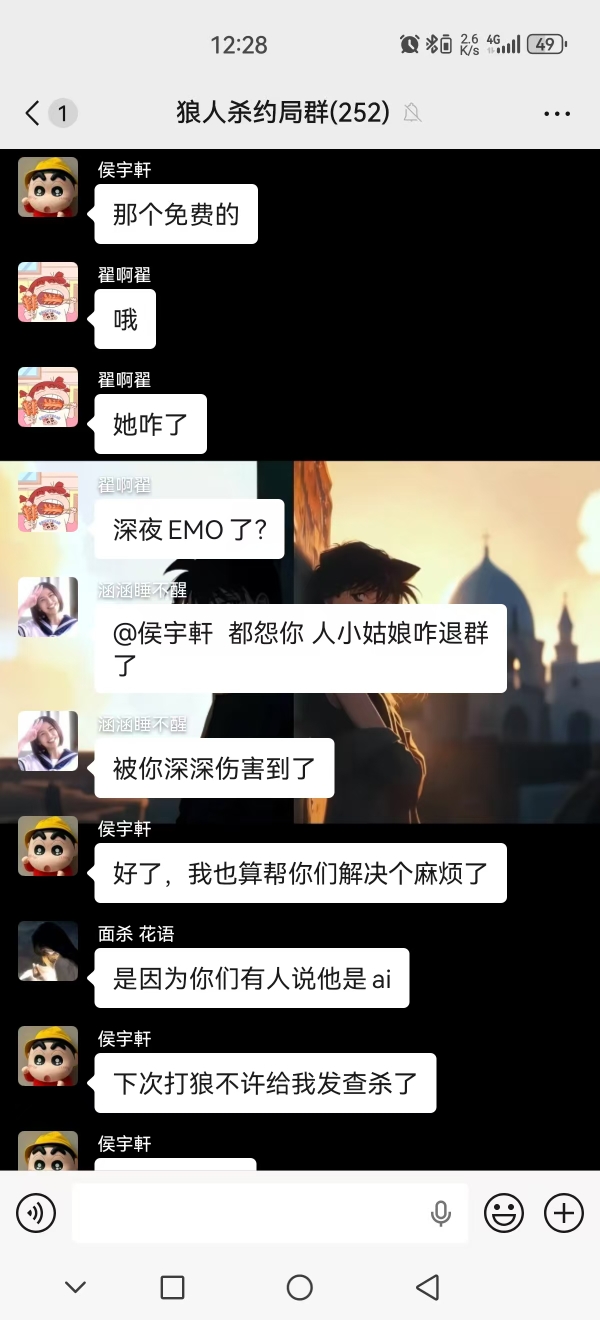
Task: Go back to the chat list
Action: pyautogui.click(x=34, y=113)
